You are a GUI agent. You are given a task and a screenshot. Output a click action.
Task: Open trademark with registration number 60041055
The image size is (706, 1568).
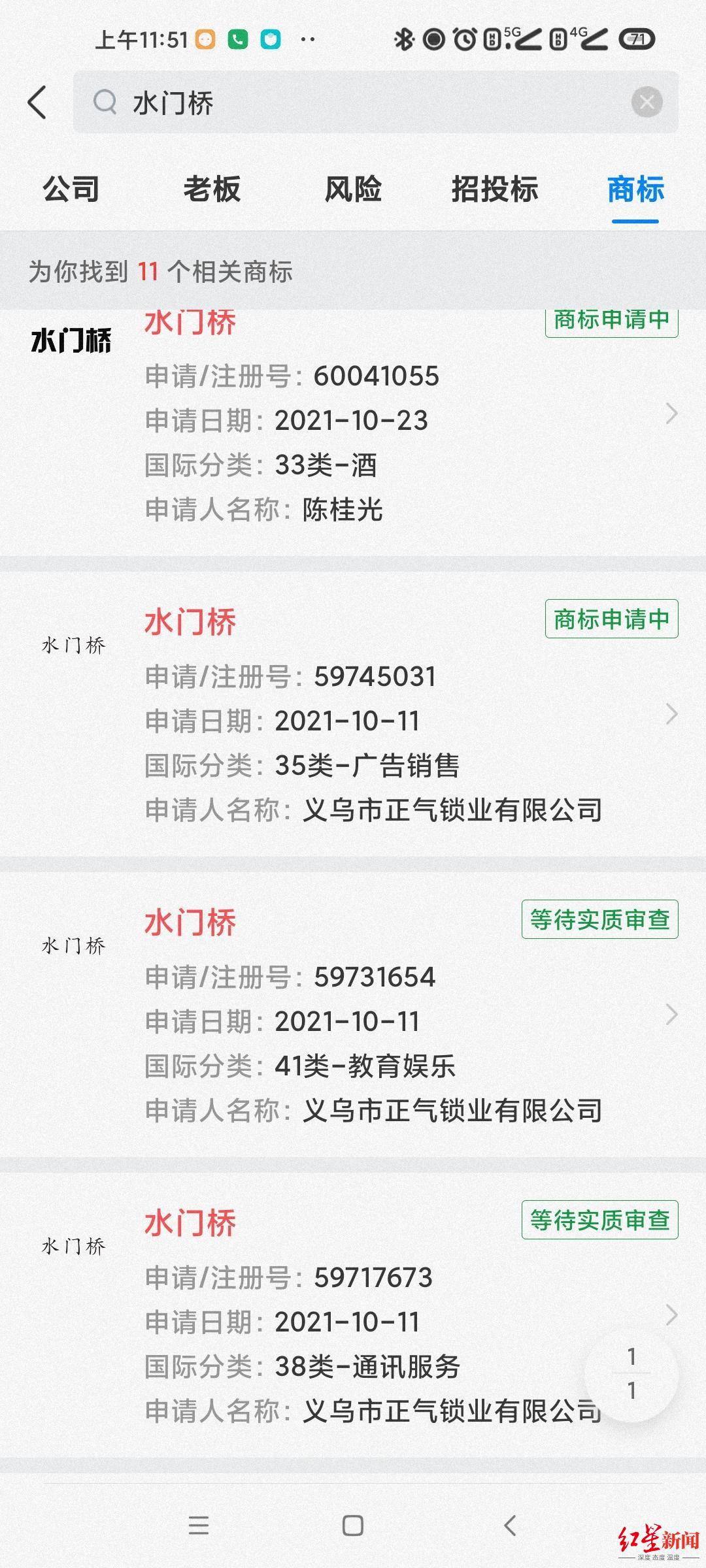pyautogui.click(x=353, y=433)
